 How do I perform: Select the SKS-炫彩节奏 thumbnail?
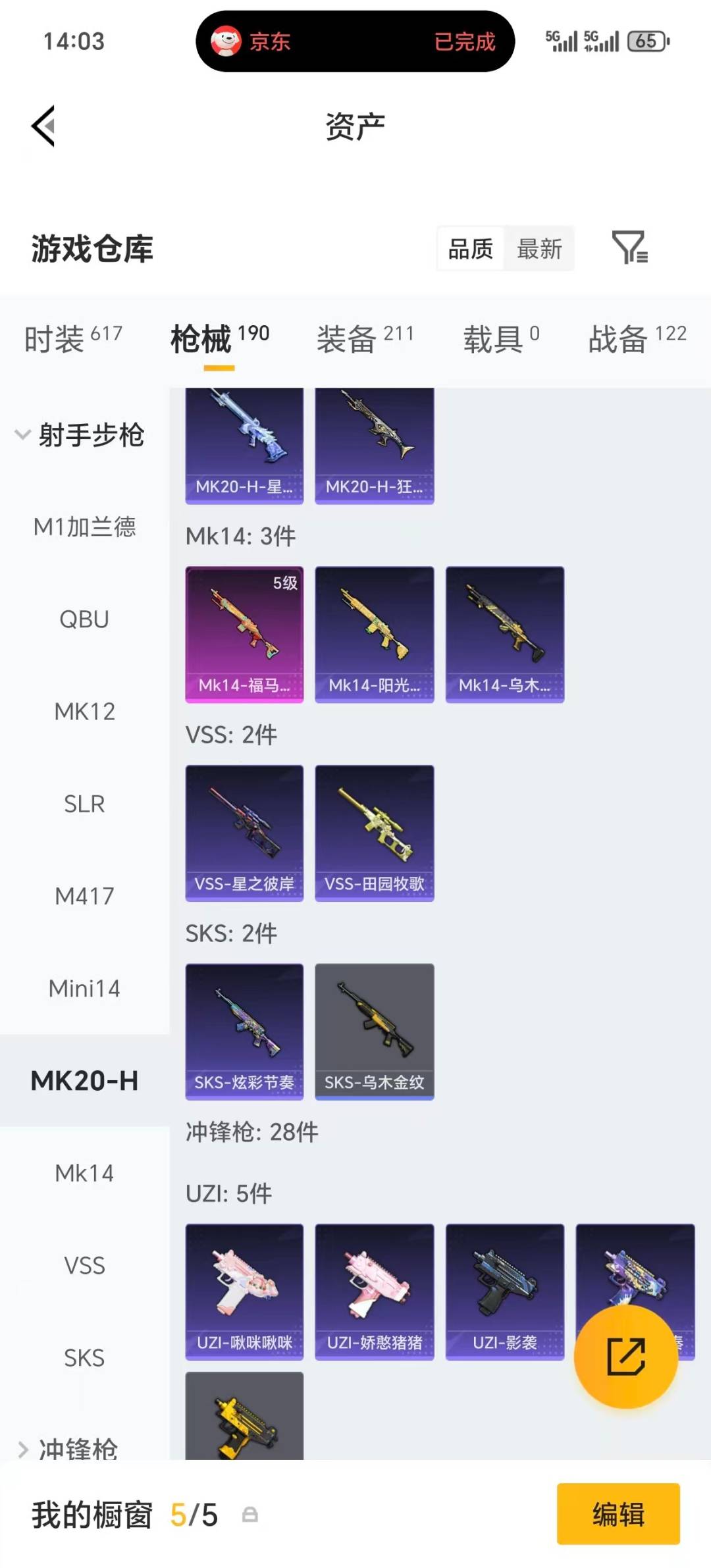pyautogui.click(x=244, y=1030)
